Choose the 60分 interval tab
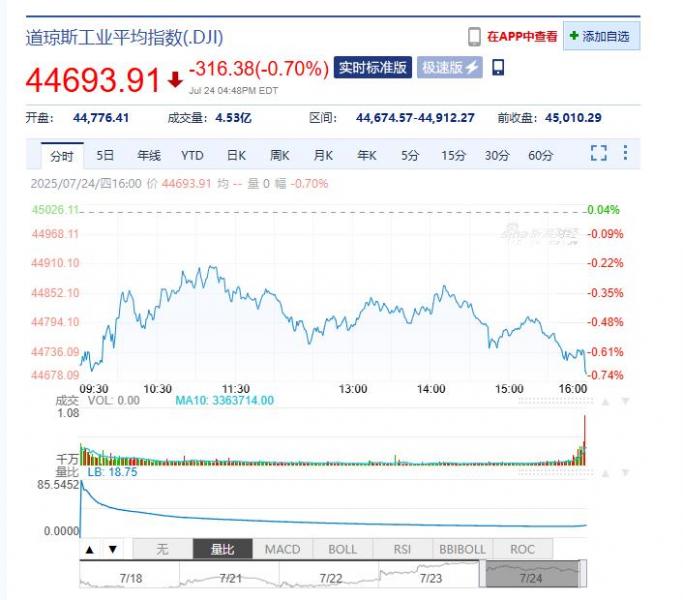 540,155
